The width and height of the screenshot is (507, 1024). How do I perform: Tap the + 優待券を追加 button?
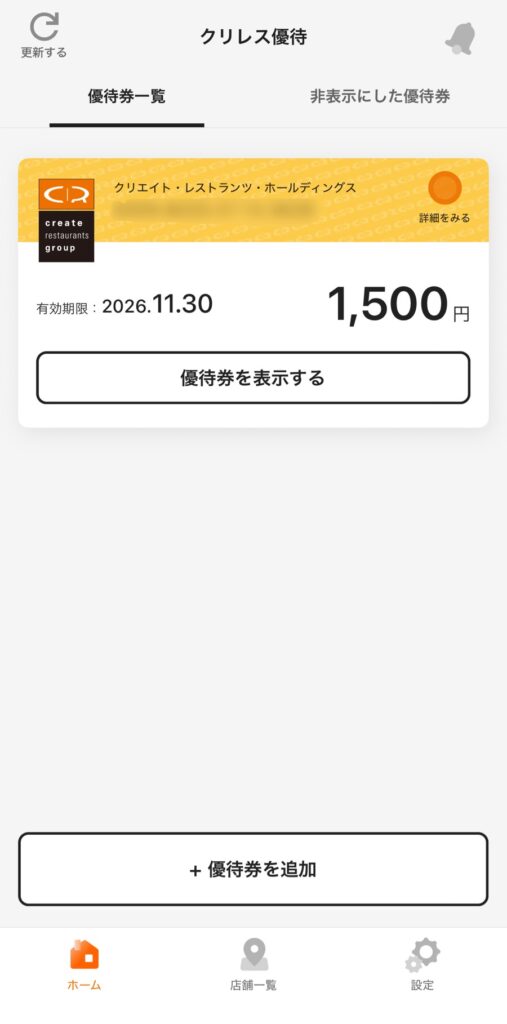click(x=253, y=869)
